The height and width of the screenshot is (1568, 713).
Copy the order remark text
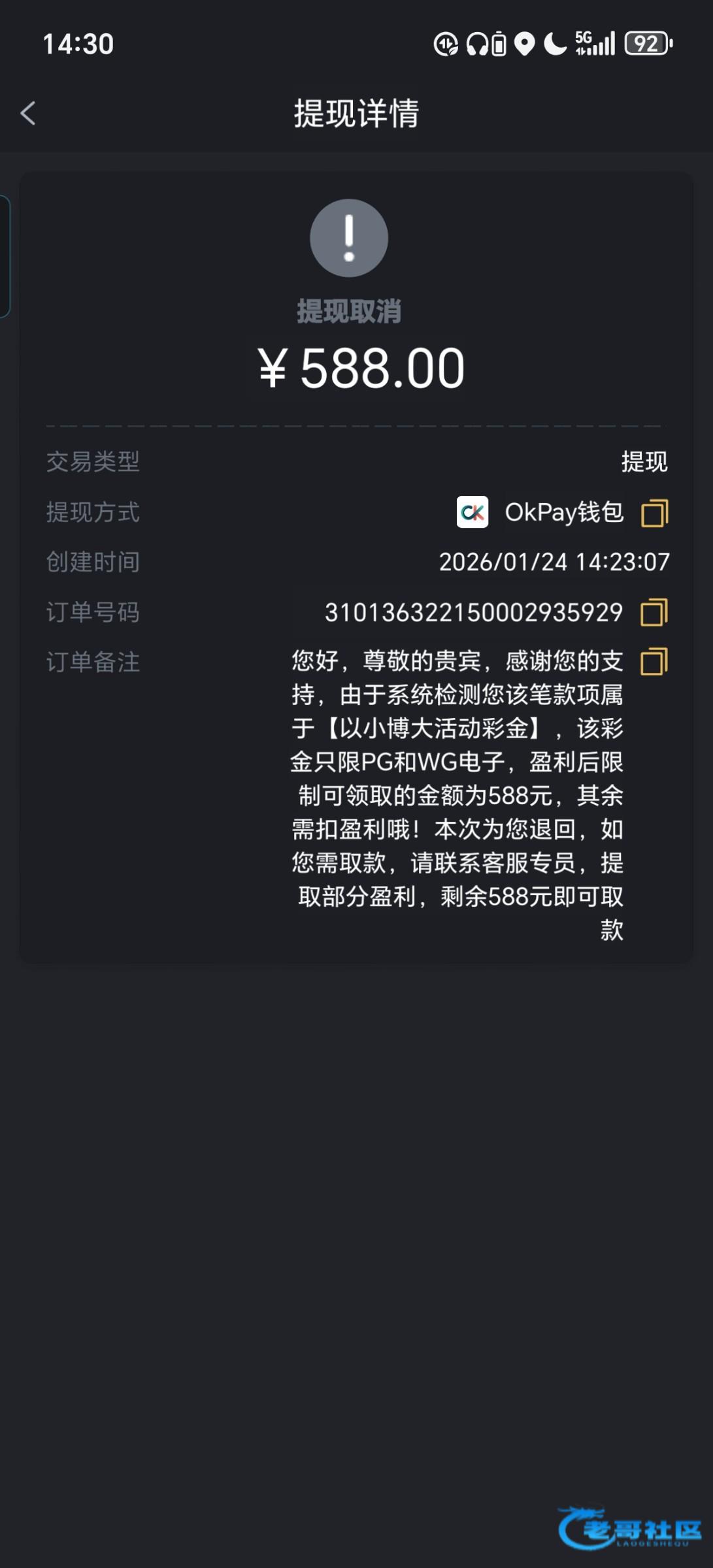654,662
